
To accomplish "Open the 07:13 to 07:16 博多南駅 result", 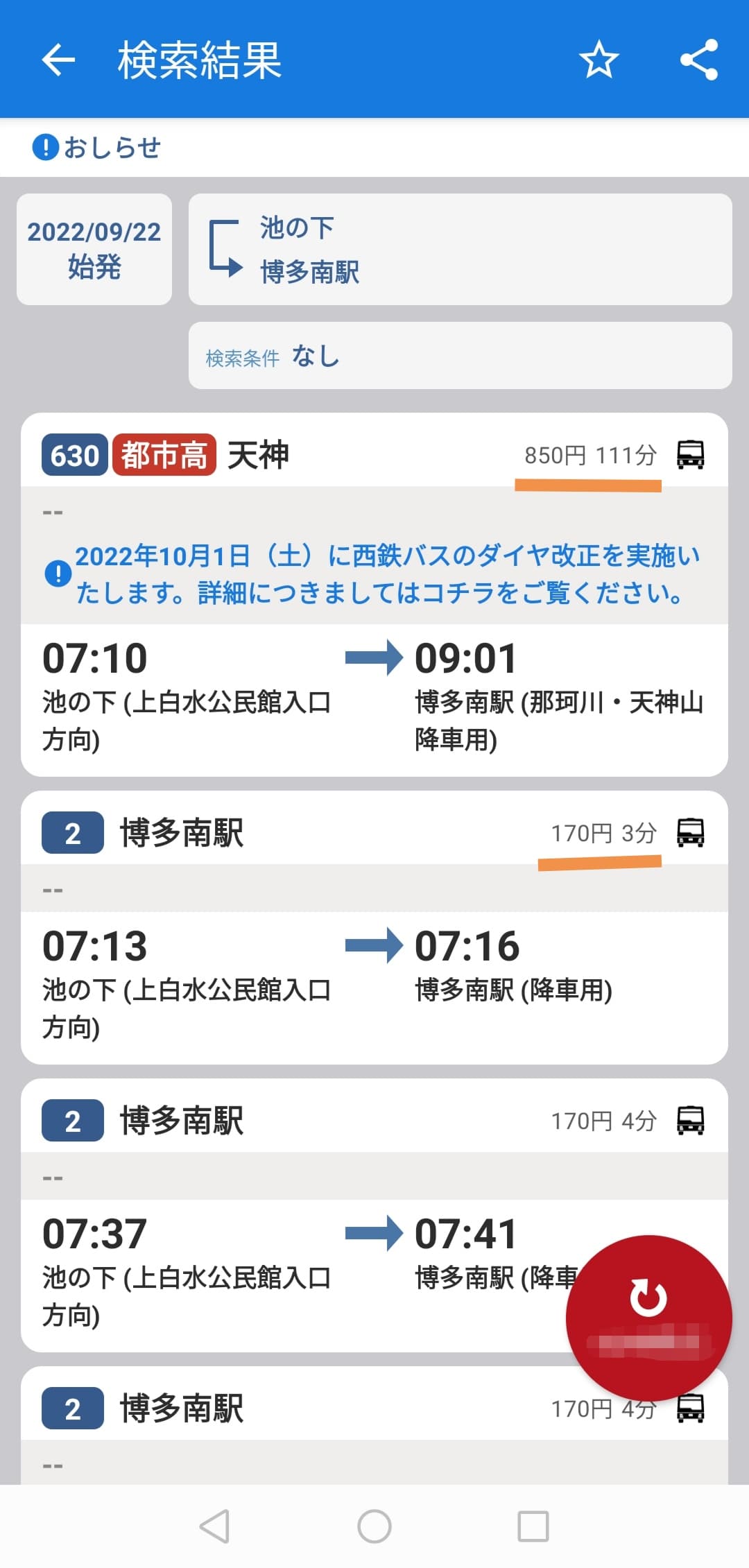I will point(374,927).
